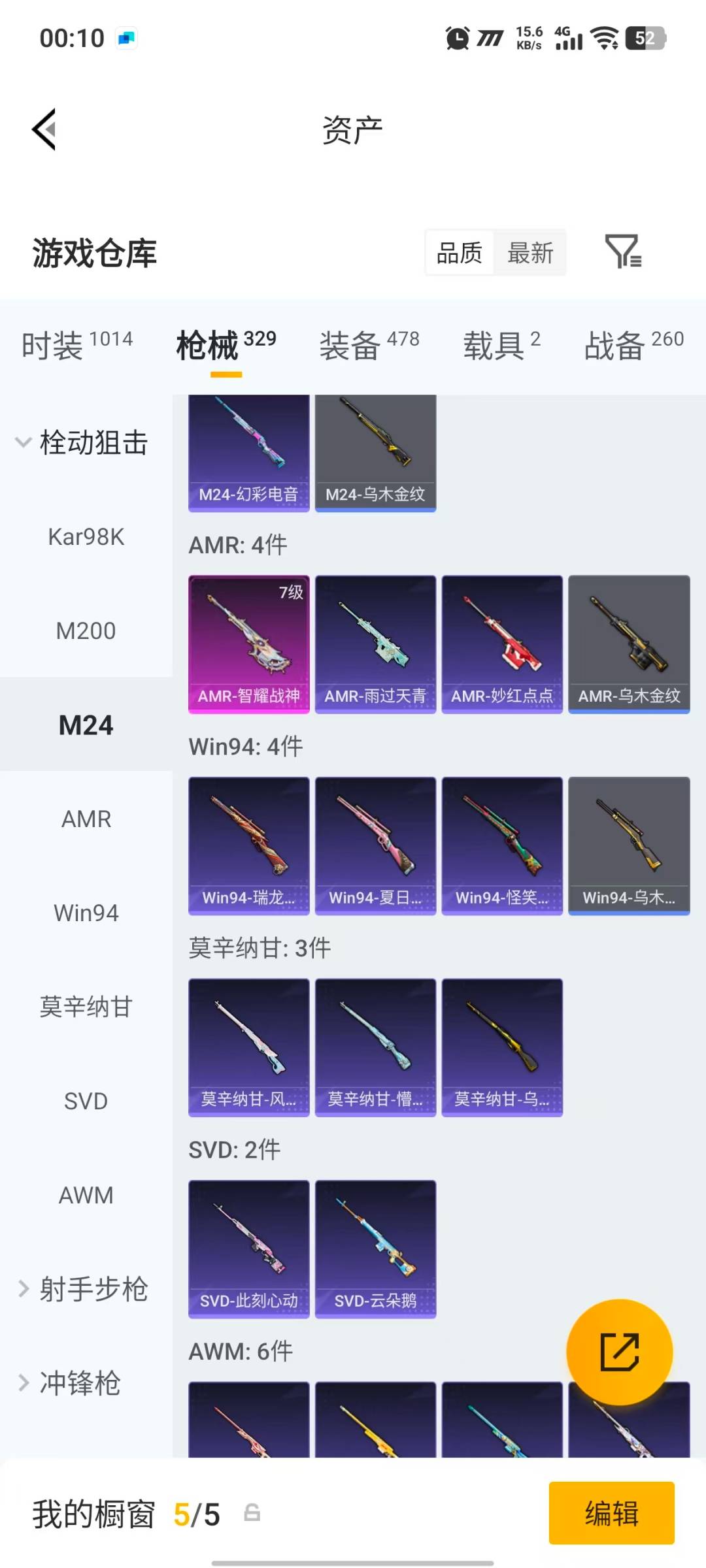Select 莫辛纳甘 in the sidebar
Screen dimensions: 706x1568
click(86, 1007)
